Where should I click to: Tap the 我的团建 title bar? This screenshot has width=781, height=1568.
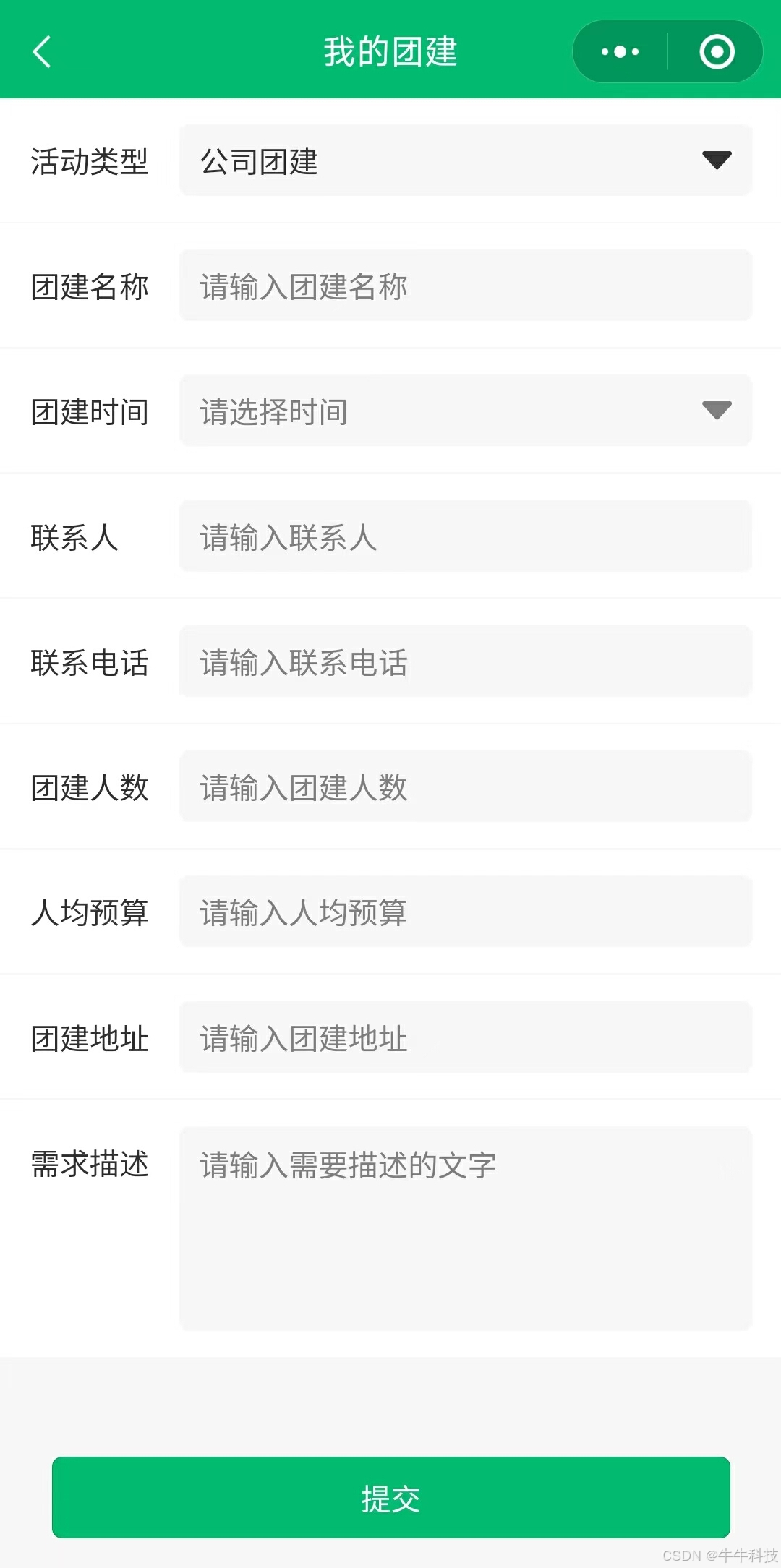click(x=390, y=51)
